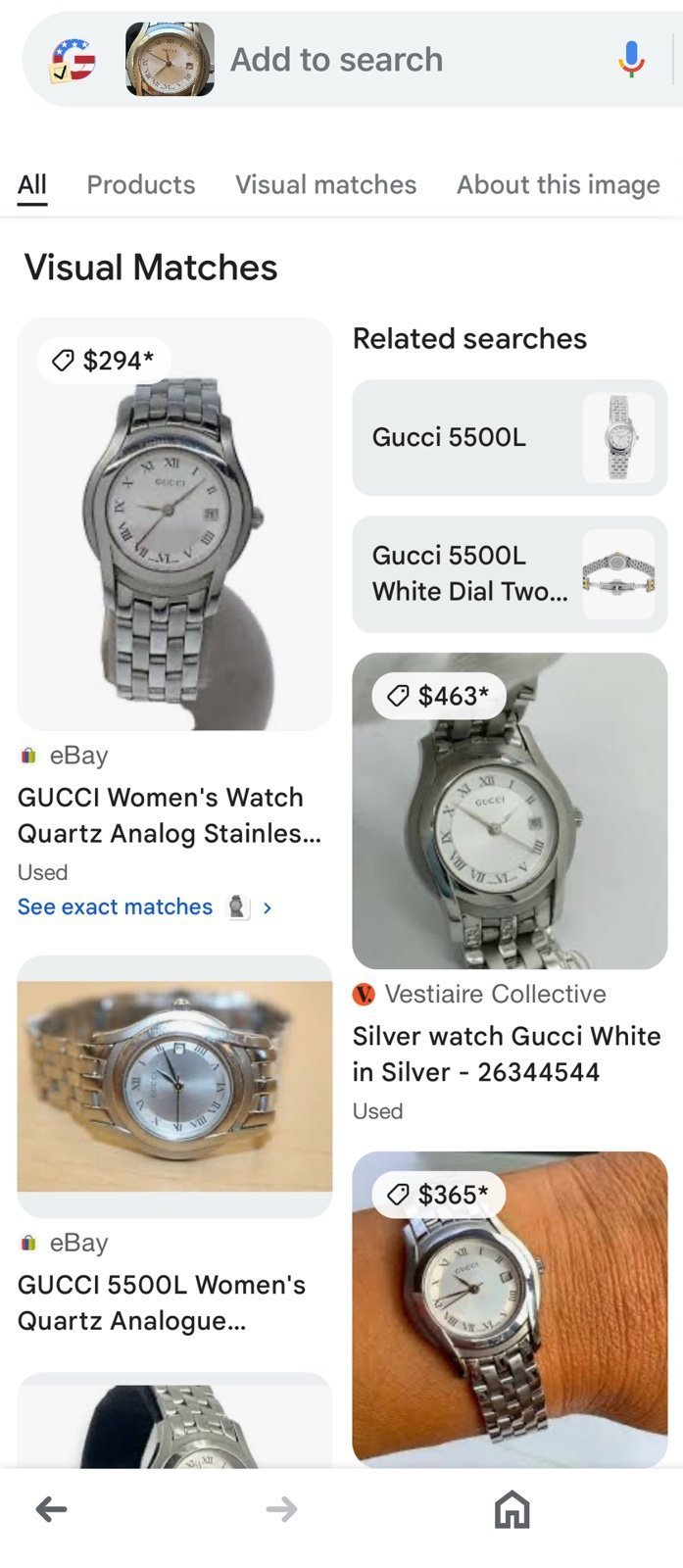Tap the Google icon in search bar
This screenshot has height=1568, width=683.
73,60
